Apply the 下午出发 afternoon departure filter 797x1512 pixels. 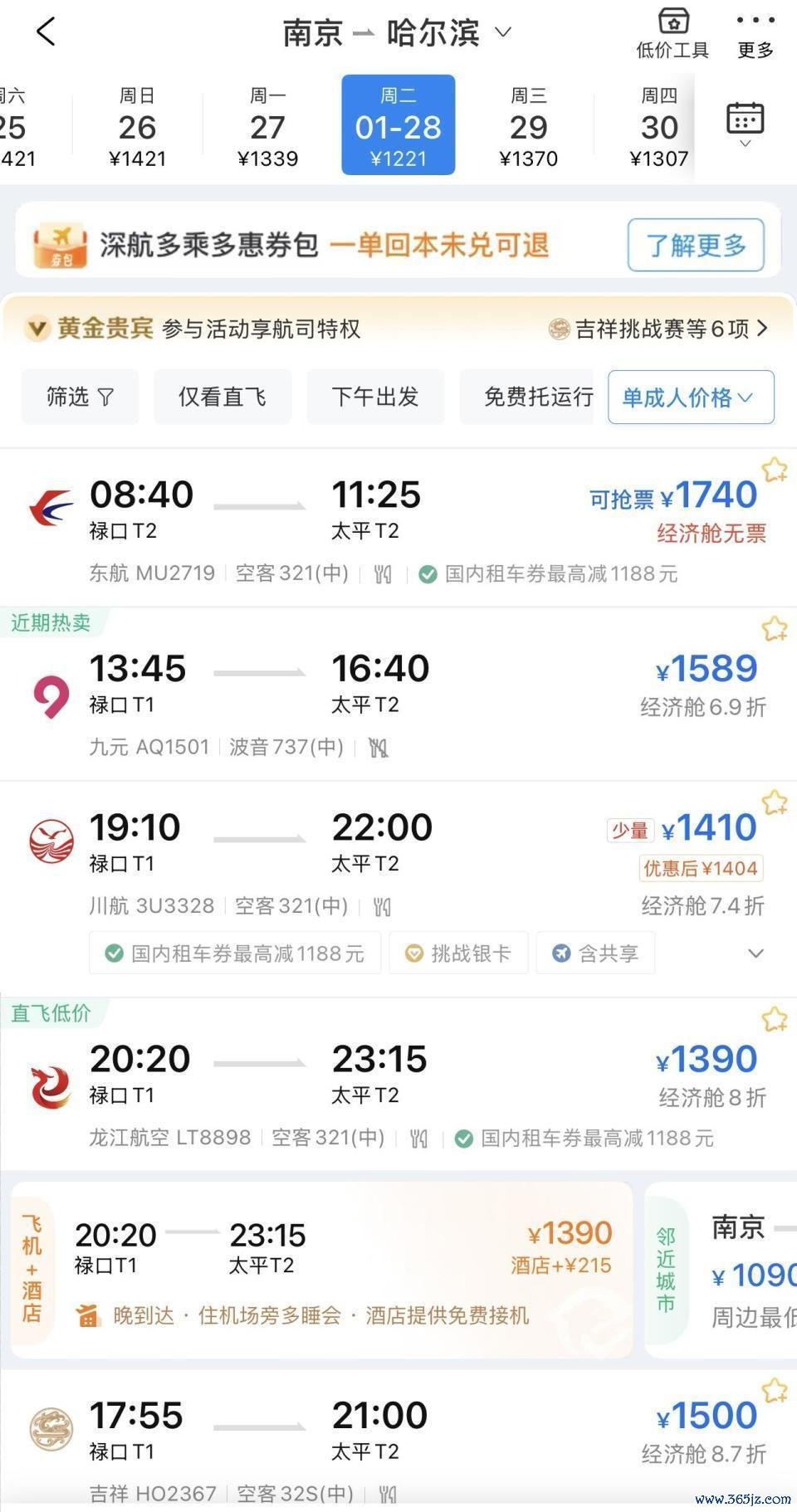tap(375, 397)
